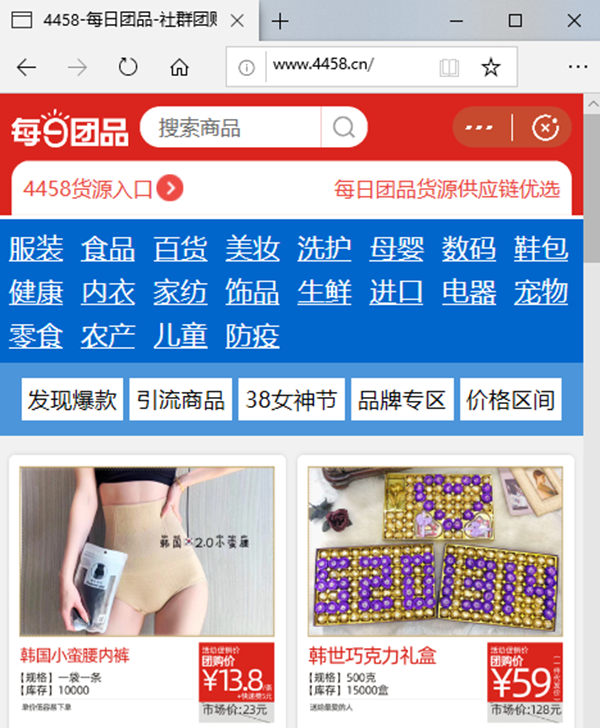This screenshot has height=728, width=600.
Task: Open the 38女神节 promotion
Action: click(291, 400)
